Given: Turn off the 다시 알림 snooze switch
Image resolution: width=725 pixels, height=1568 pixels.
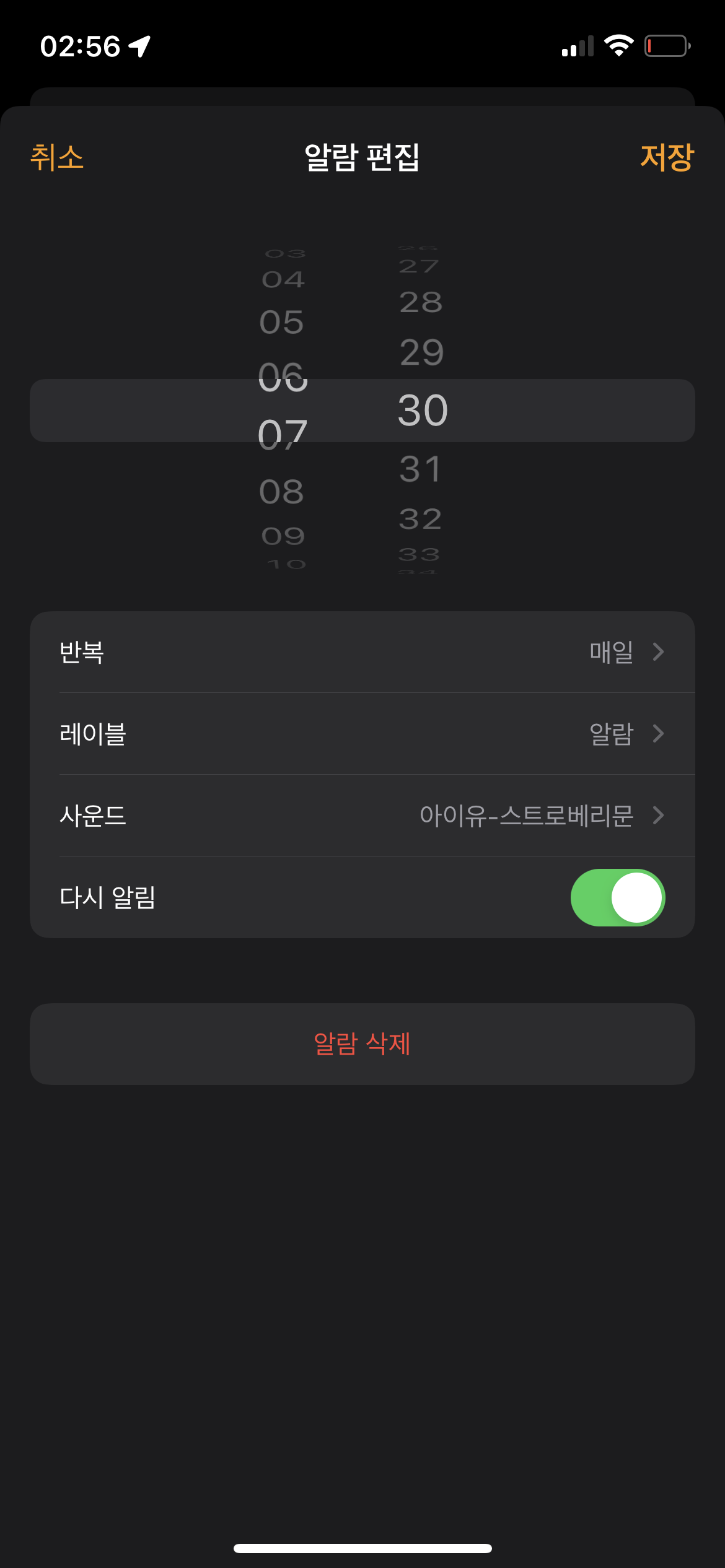Looking at the screenshot, I should [x=617, y=897].
